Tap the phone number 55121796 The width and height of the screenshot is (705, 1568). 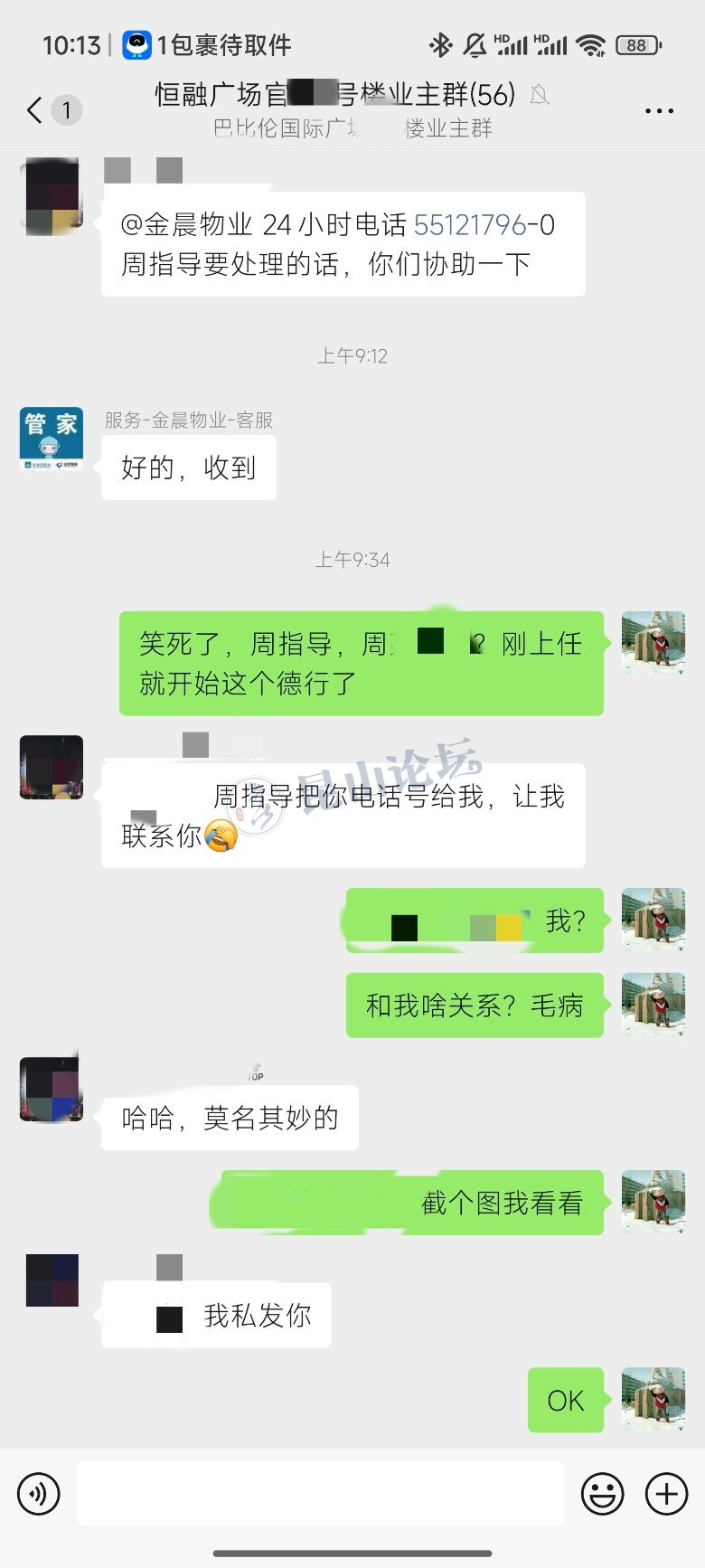470,224
